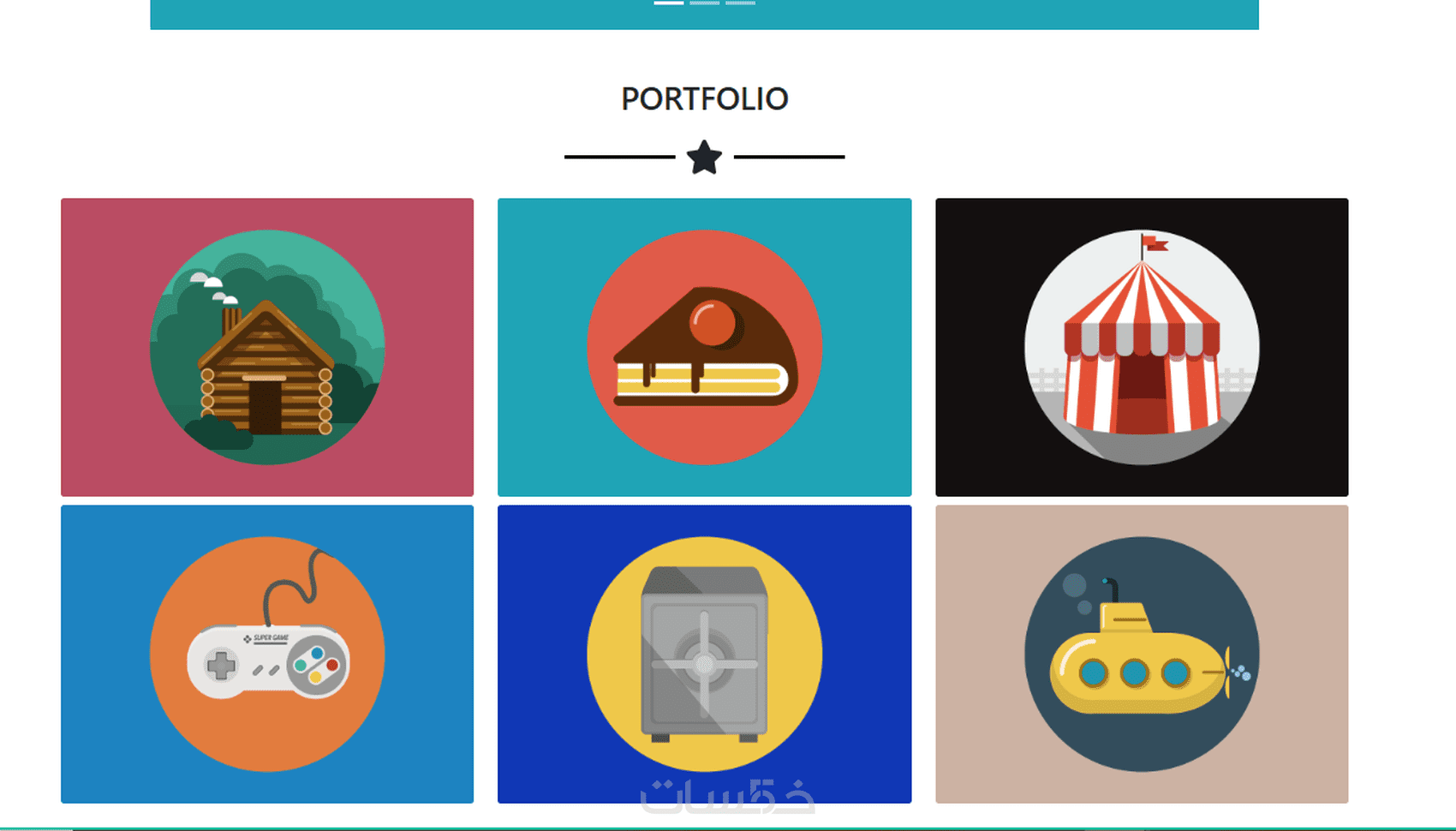Open the game controller portfolio item
Screen dimensions: 1456x831
tap(267, 654)
